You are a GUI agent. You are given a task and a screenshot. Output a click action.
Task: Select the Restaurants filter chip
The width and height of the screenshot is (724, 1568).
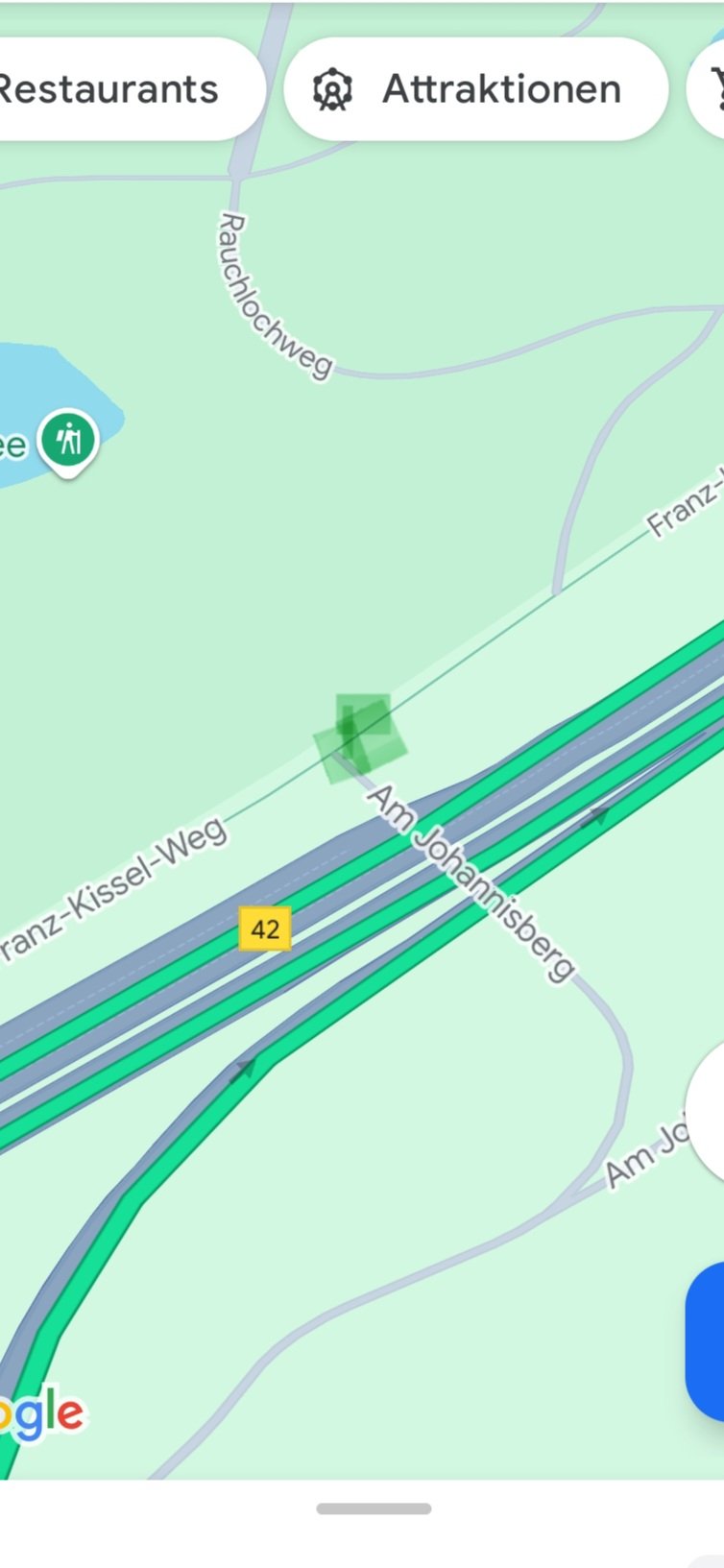115,89
